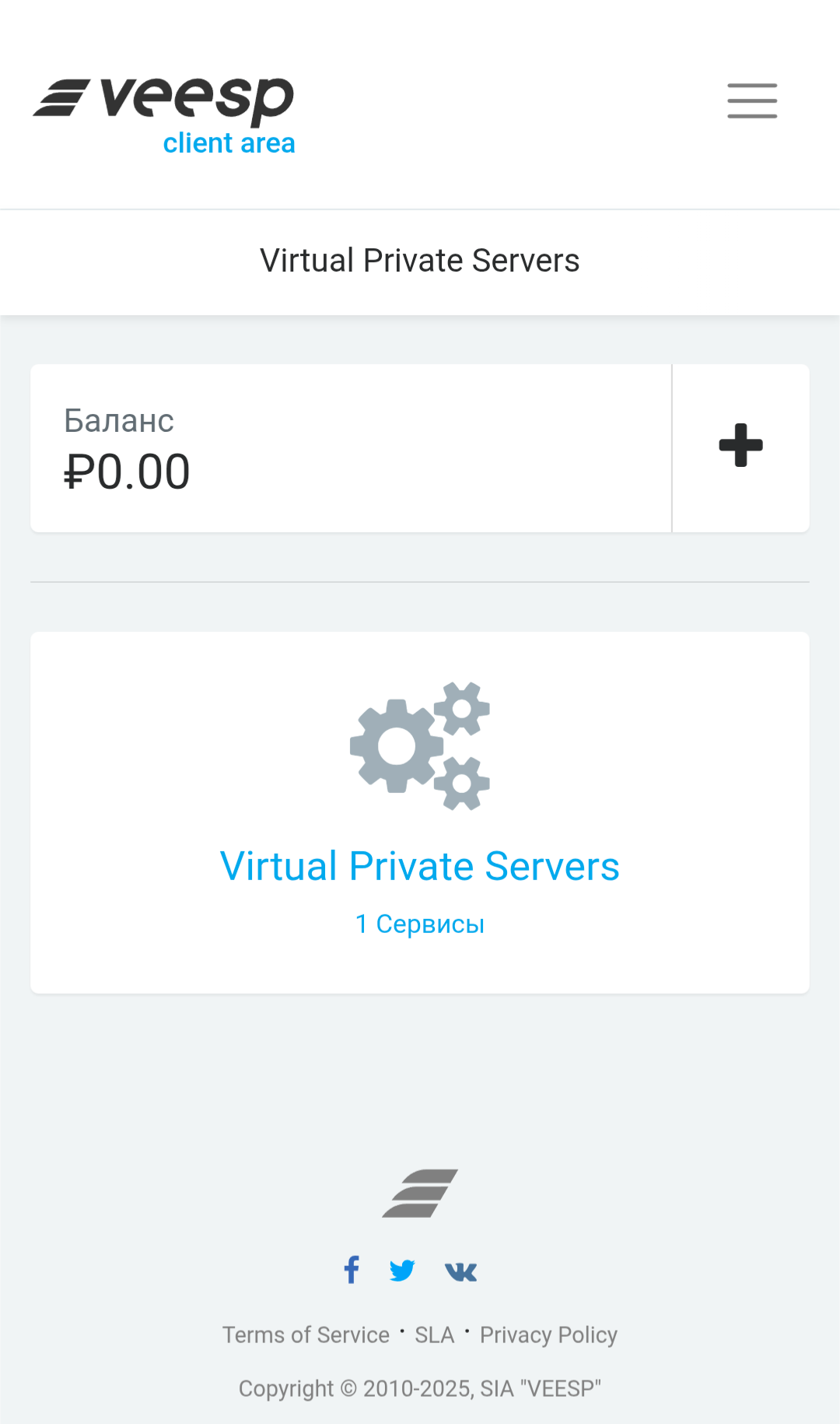This screenshot has width=840, height=1424.
Task: Open the hamburger navigation menu
Action: (751, 101)
